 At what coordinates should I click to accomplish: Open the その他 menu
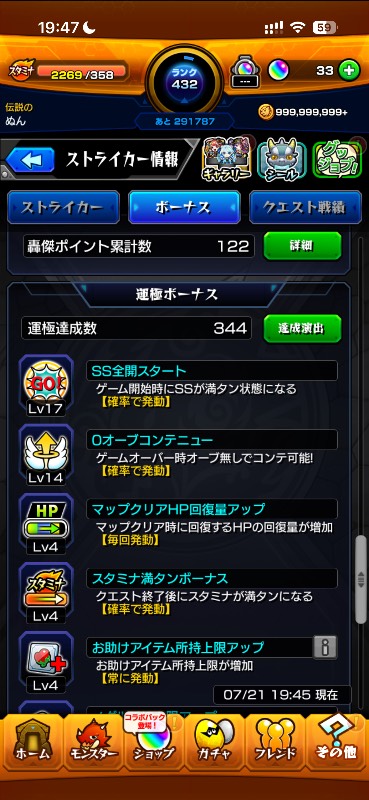coord(337,741)
